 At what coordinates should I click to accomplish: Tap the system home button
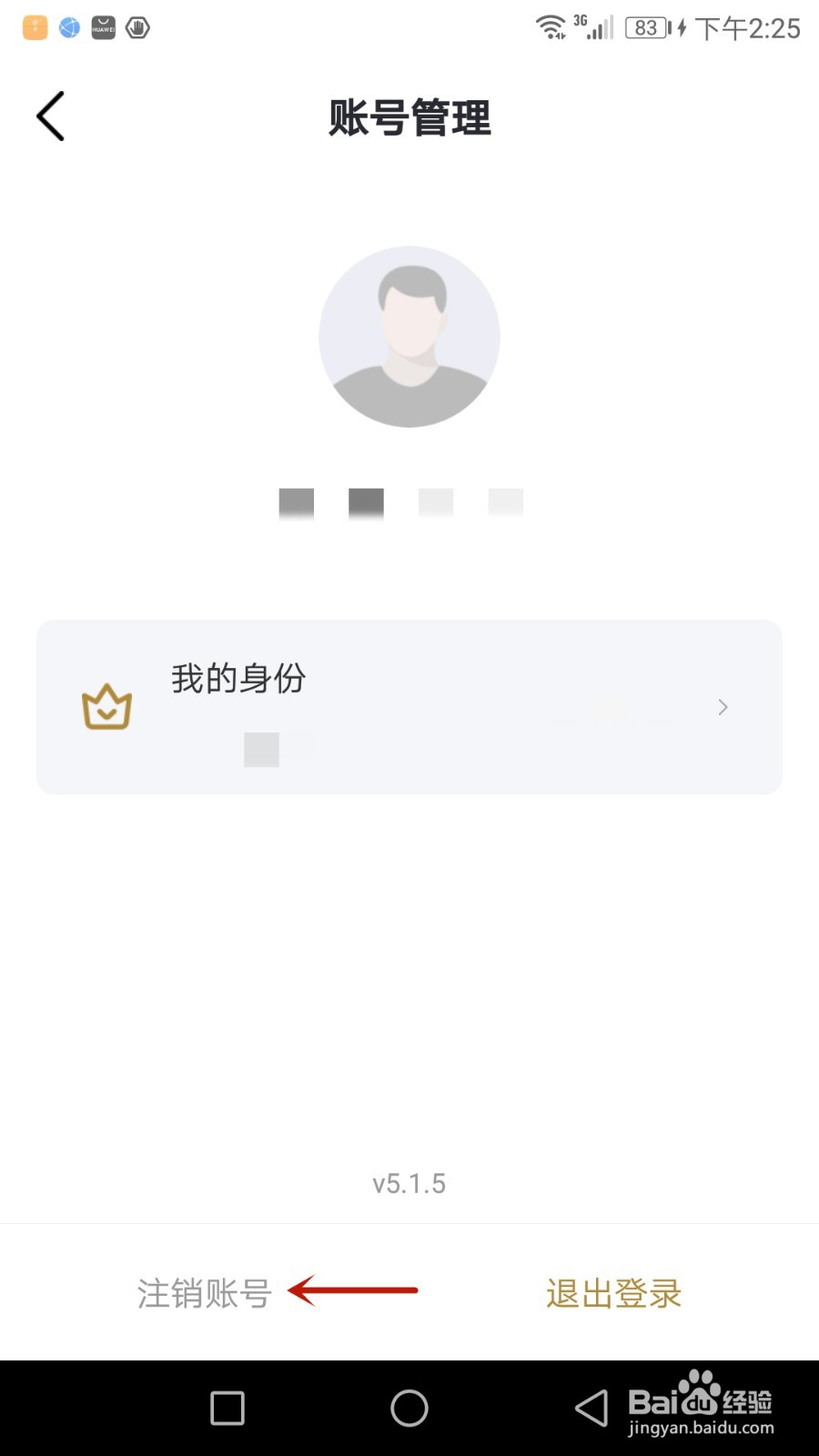pyautogui.click(x=409, y=1408)
